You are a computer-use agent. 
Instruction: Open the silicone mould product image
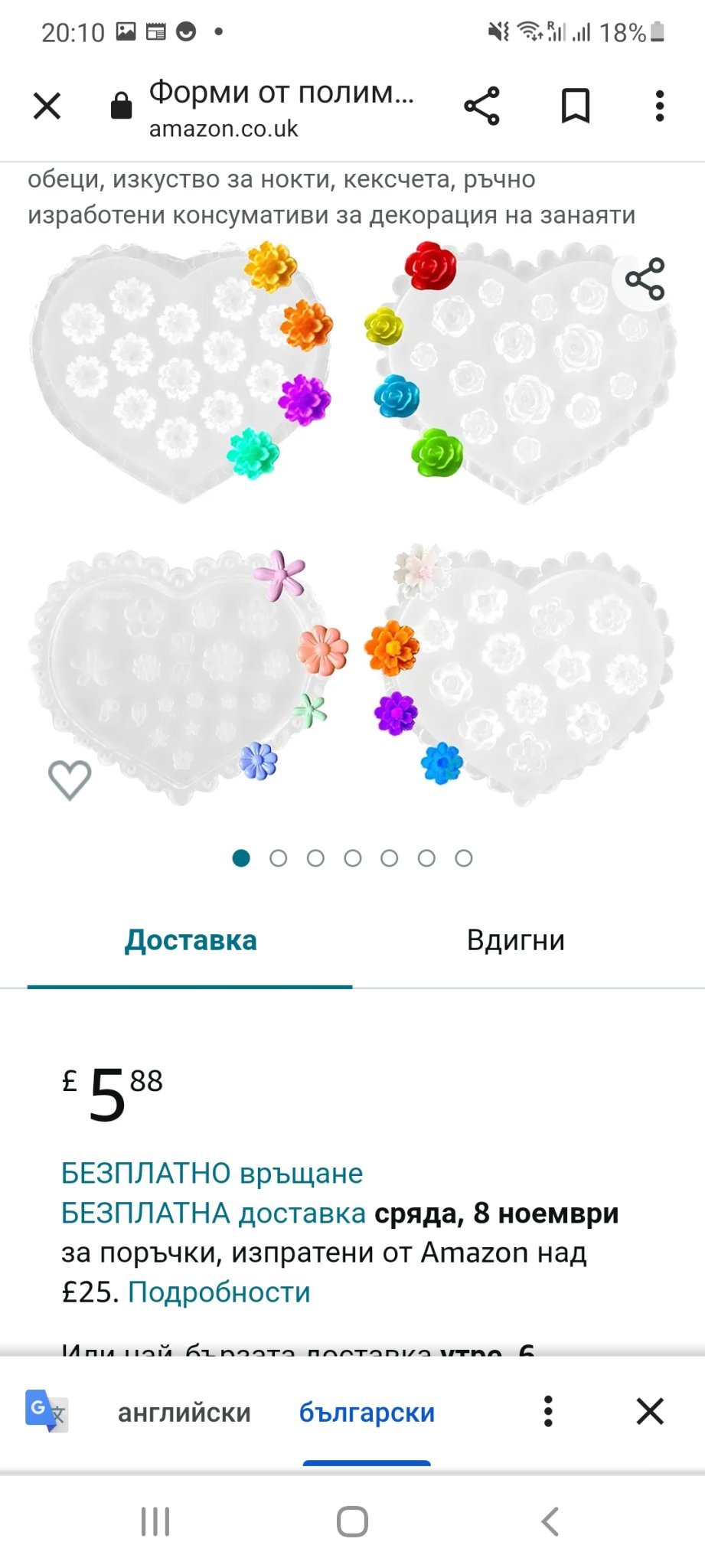click(352, 524)
